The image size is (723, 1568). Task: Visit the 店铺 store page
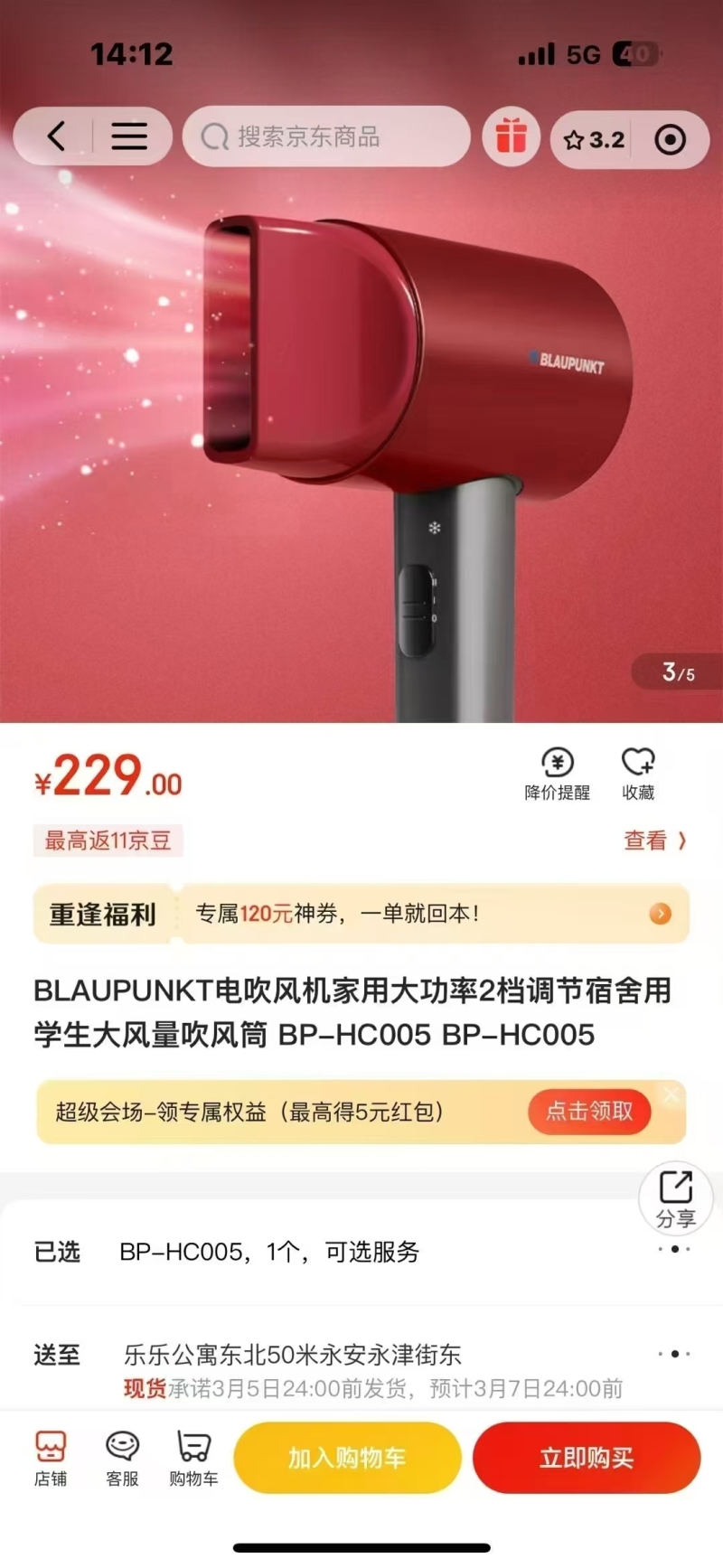click(x=51, y=1457)
